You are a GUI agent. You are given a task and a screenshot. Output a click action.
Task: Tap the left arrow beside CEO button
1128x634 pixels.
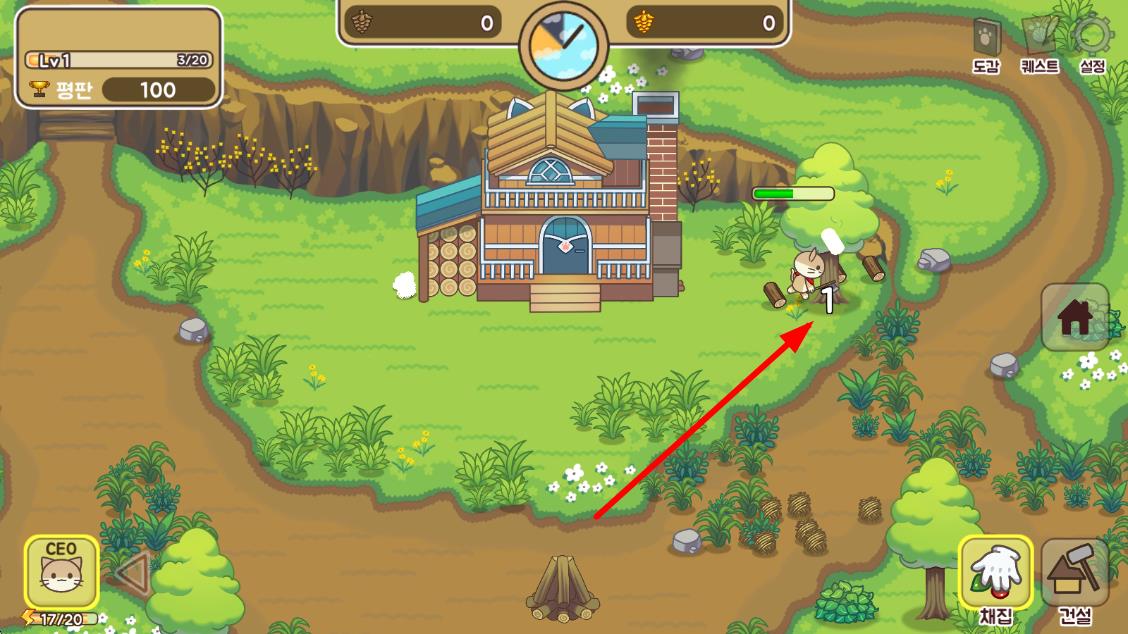tap(131, 573)
